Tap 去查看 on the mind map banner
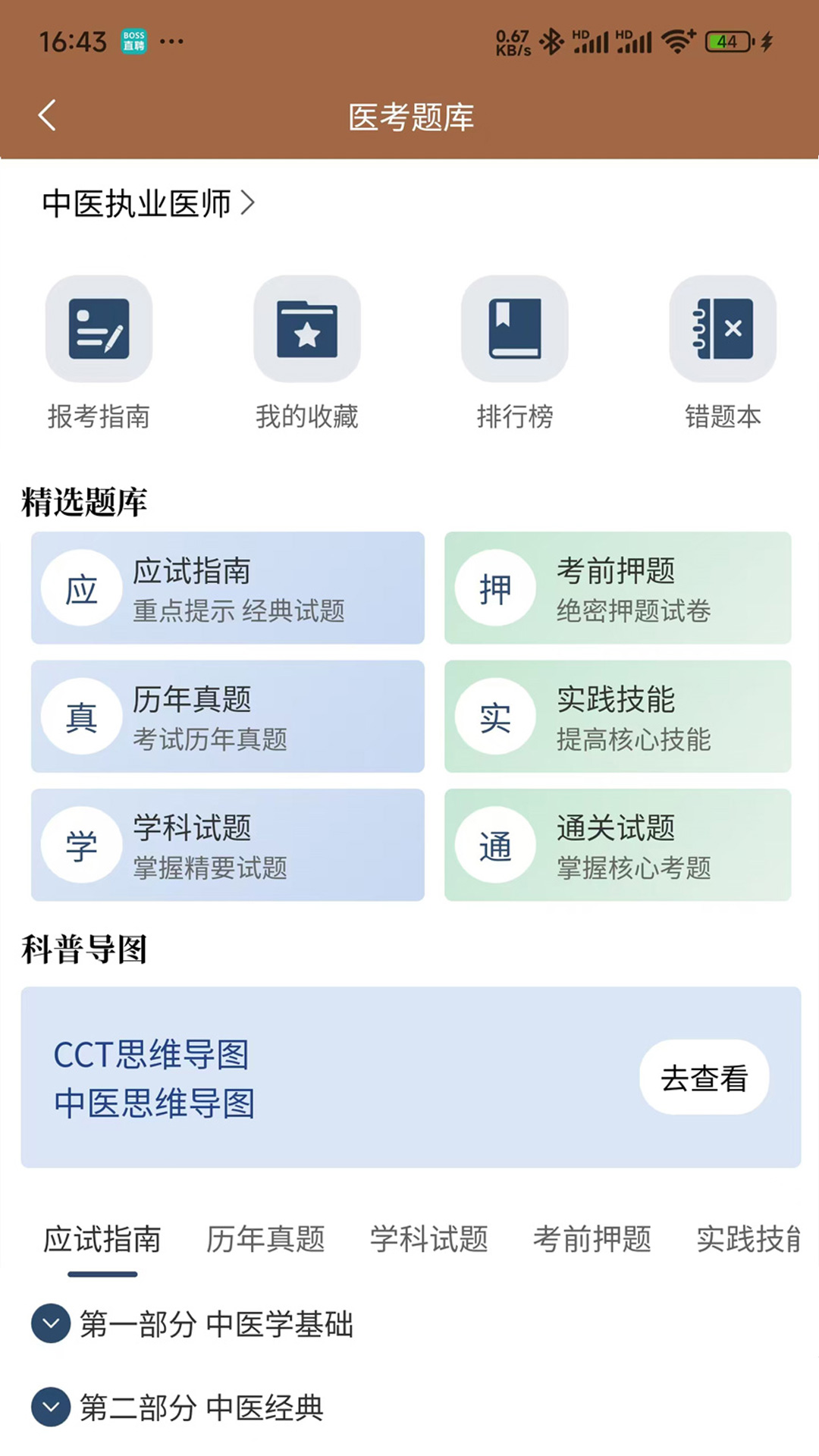This screenshot has width=819, height=1456. coord(704,1077)
